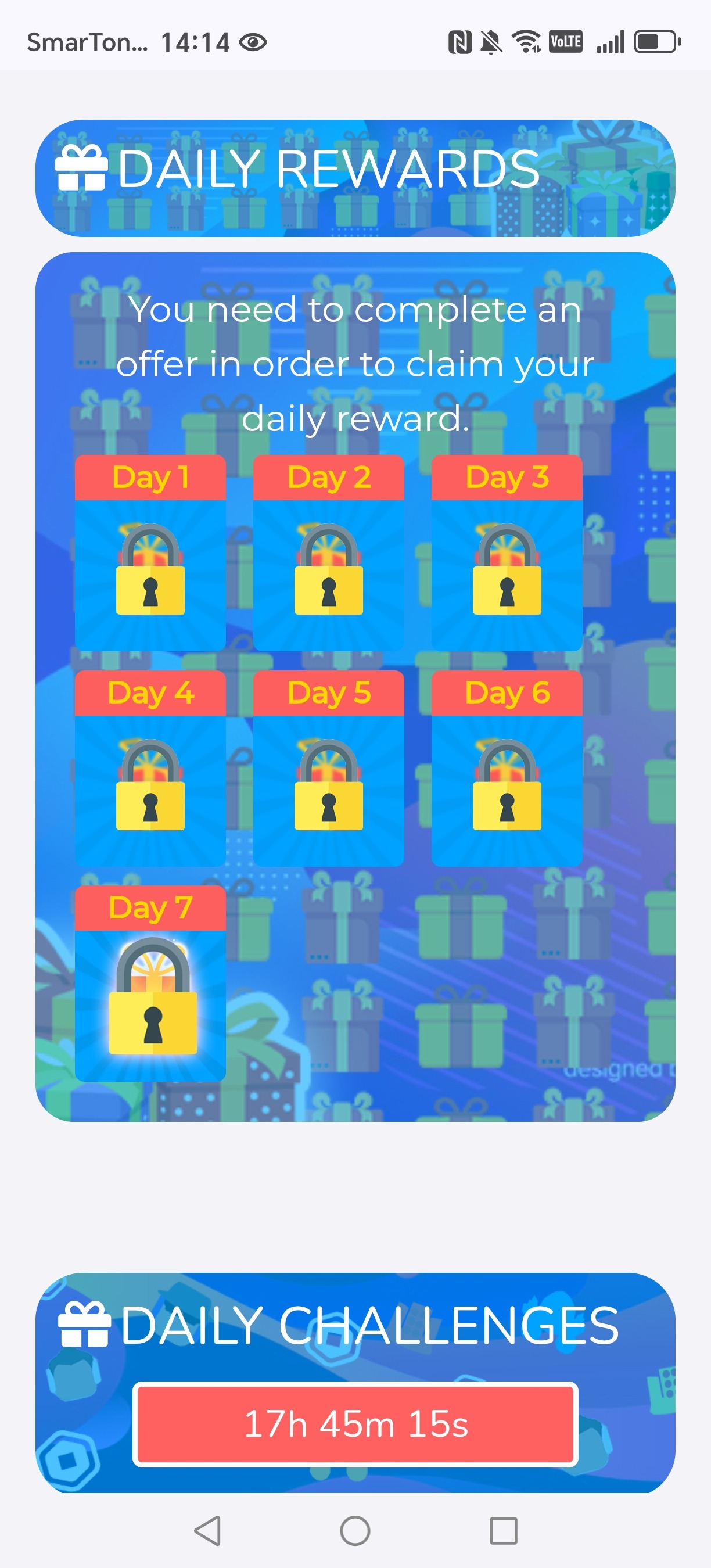Screen dimensions: 711x1568
Task: Tap the Daily Challenges countdown timer button
Action: [x=355, y=1424]
